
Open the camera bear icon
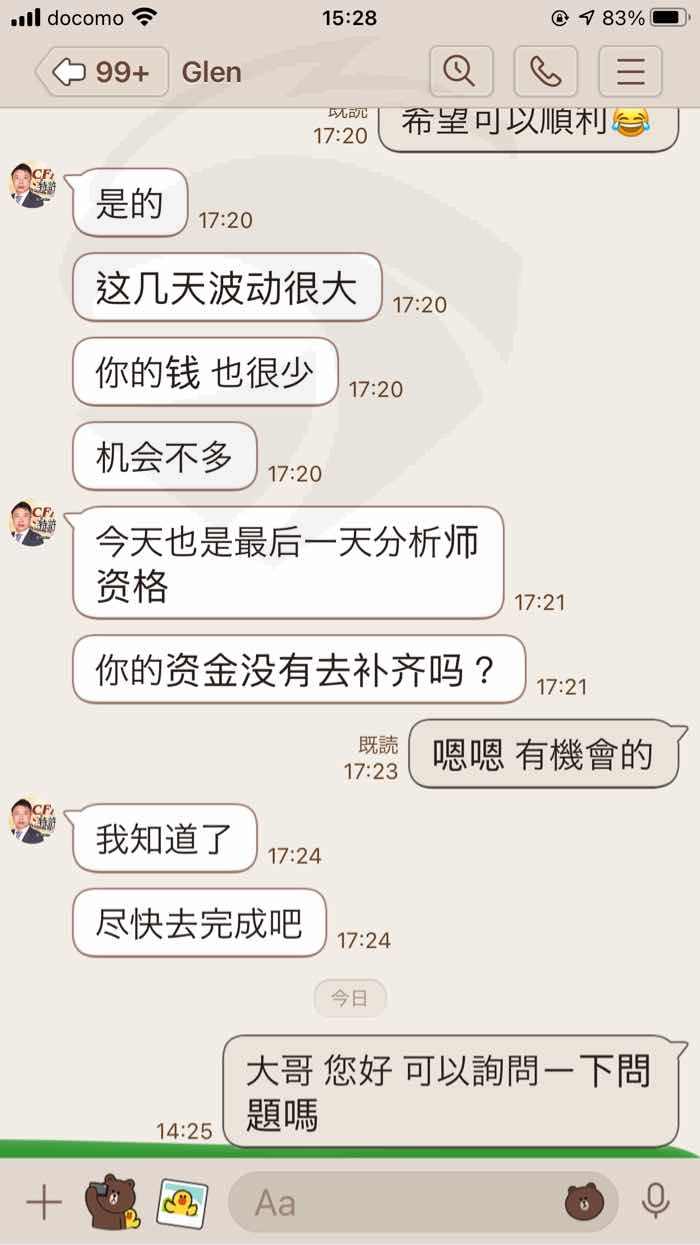[112, 1202]
